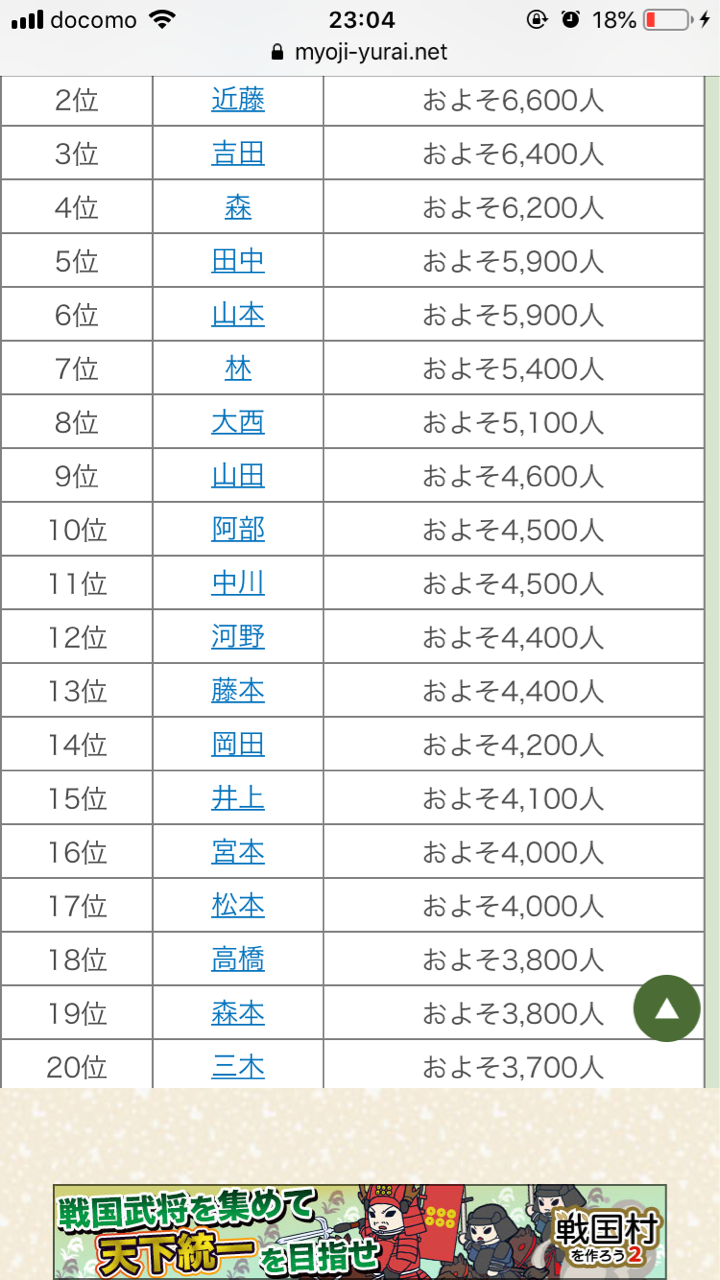The width and height of the screenshot is (720, 1280).
Task: Open the 高橋 surname link
Action: coord(238,960)
